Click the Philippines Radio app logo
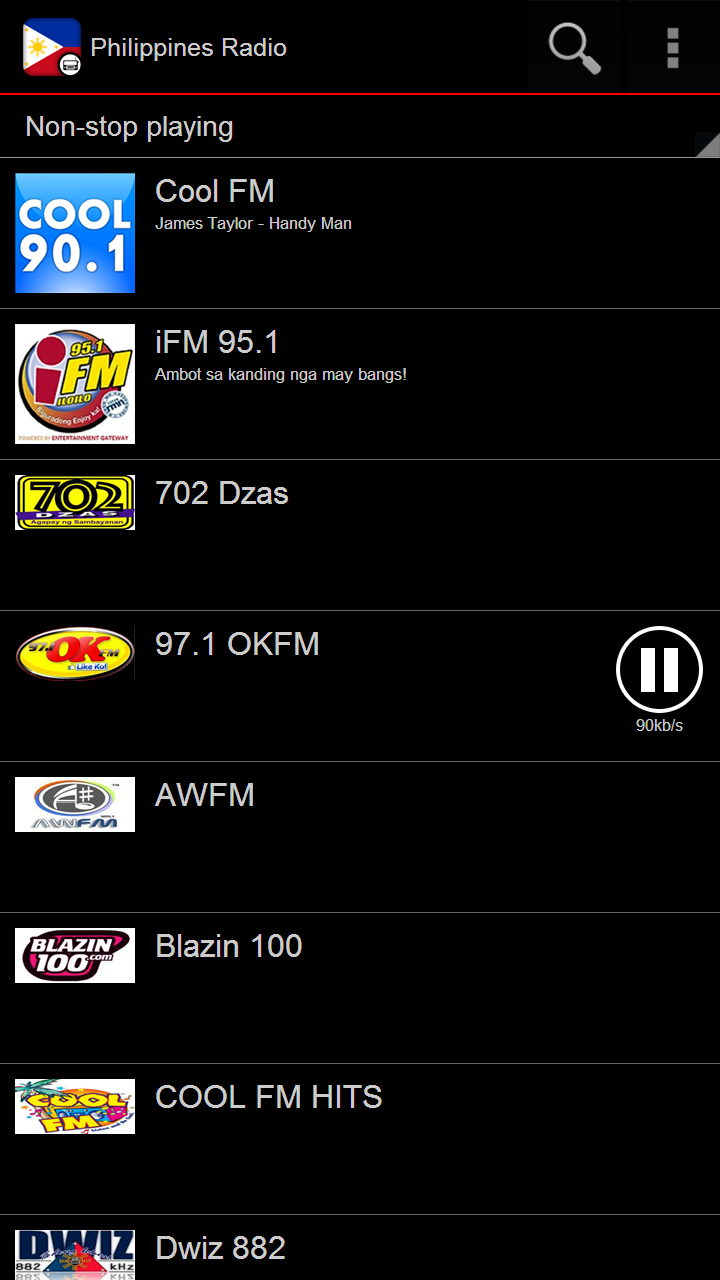The width and height of the screenshot is (720, 1280). pos(45,45)
